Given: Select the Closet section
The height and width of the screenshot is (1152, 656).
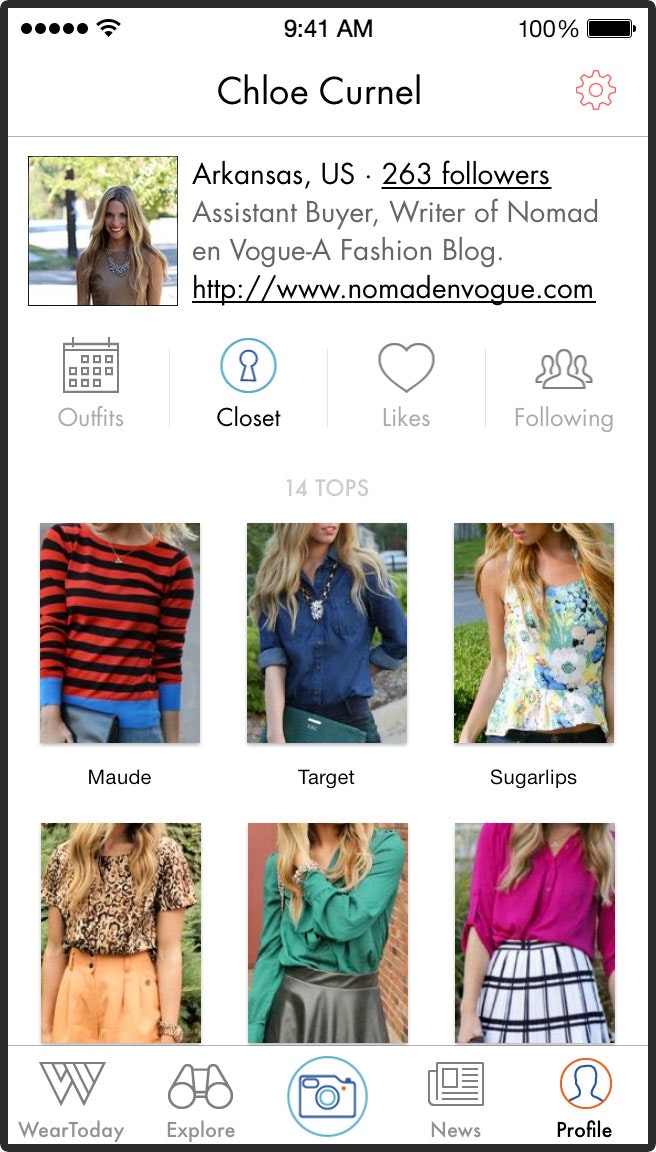Looking at the screenshot, I should tap(248, 385).
